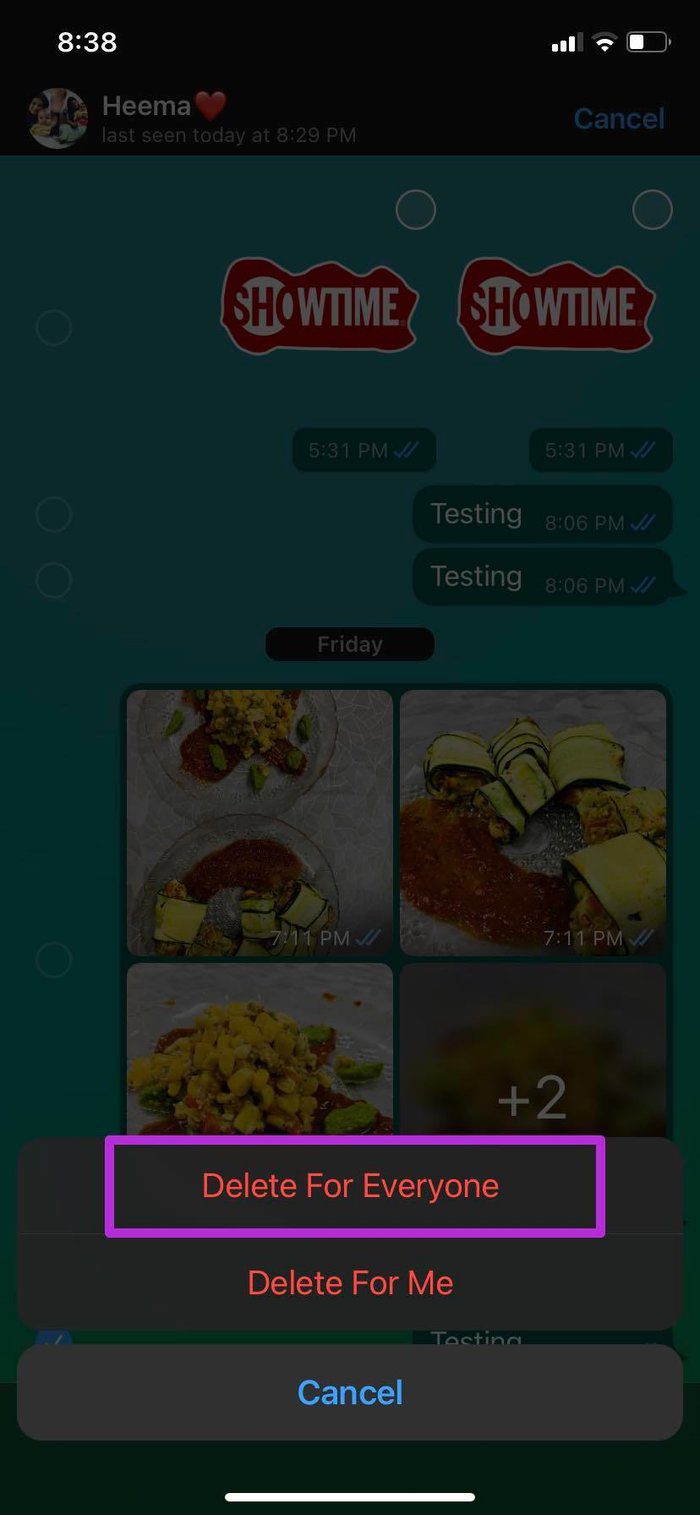Dismiss the action sheet with Cancel

[350, 1392]
